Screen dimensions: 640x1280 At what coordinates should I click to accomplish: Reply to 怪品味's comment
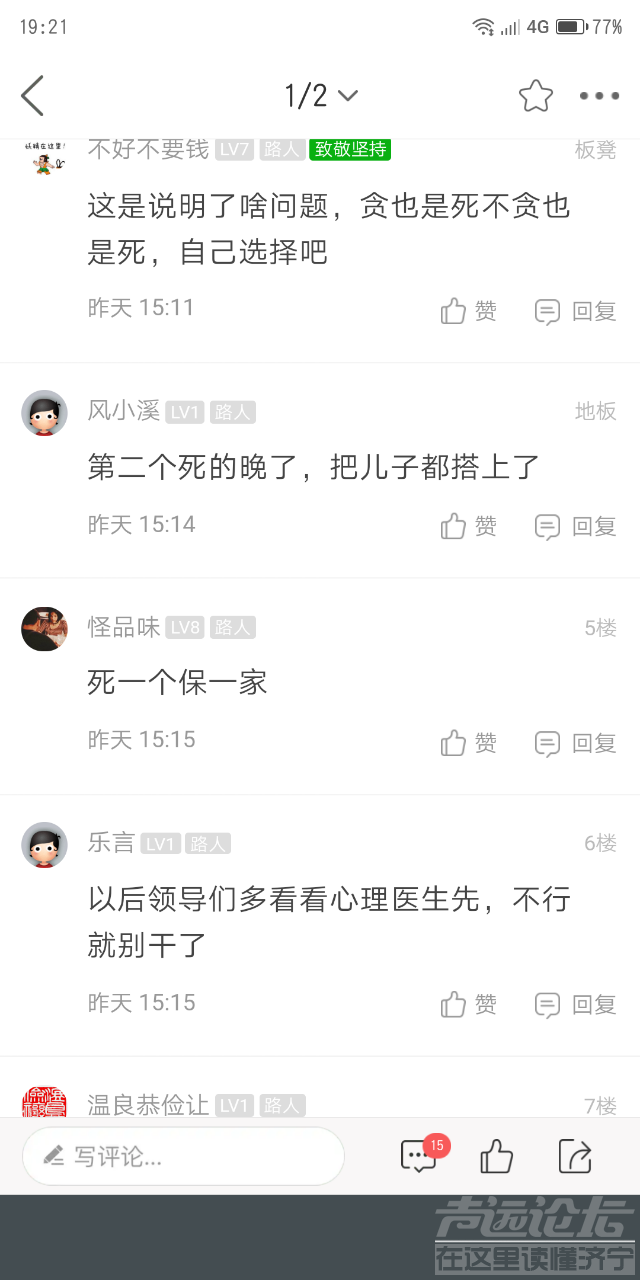[575, 743]
